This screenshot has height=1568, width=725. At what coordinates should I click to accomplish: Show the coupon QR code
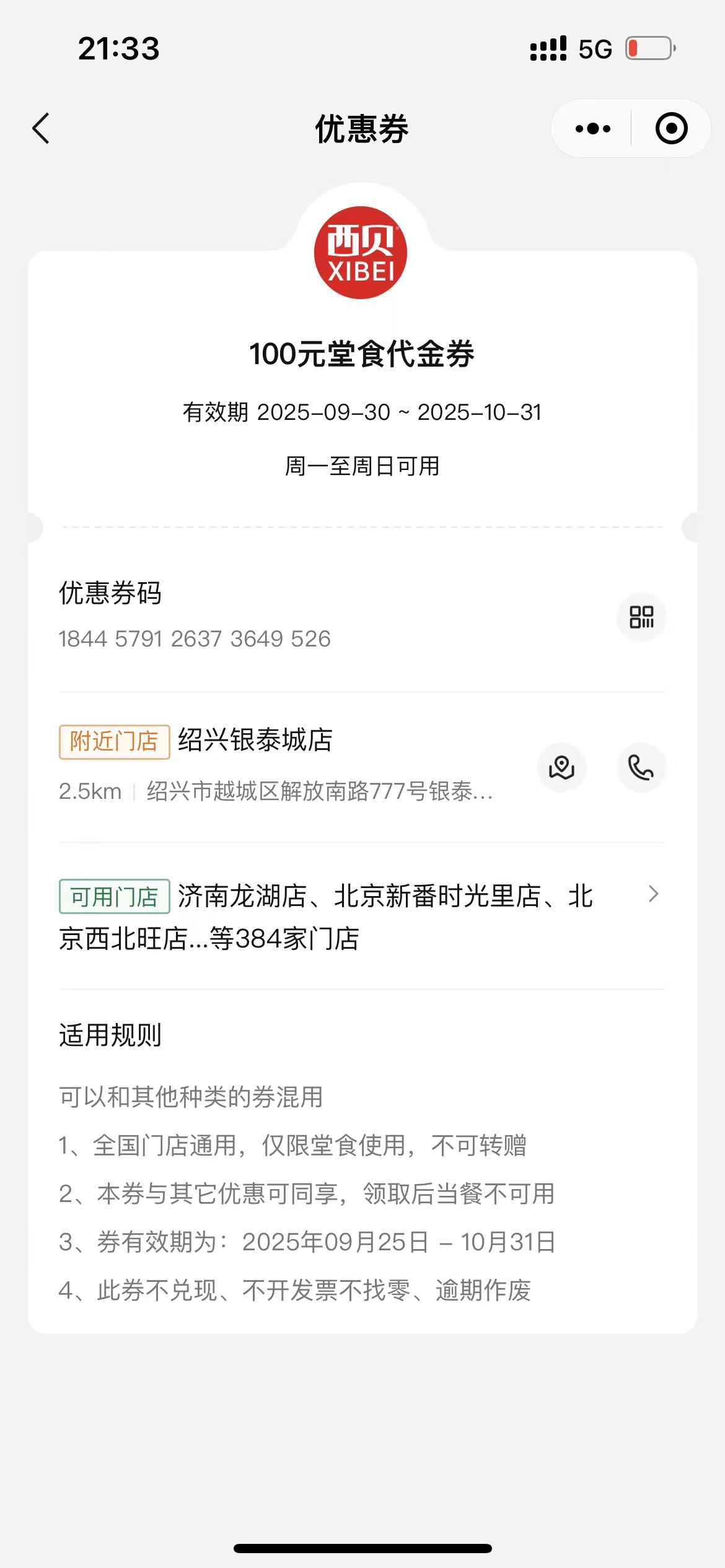[x=641, y=617]
